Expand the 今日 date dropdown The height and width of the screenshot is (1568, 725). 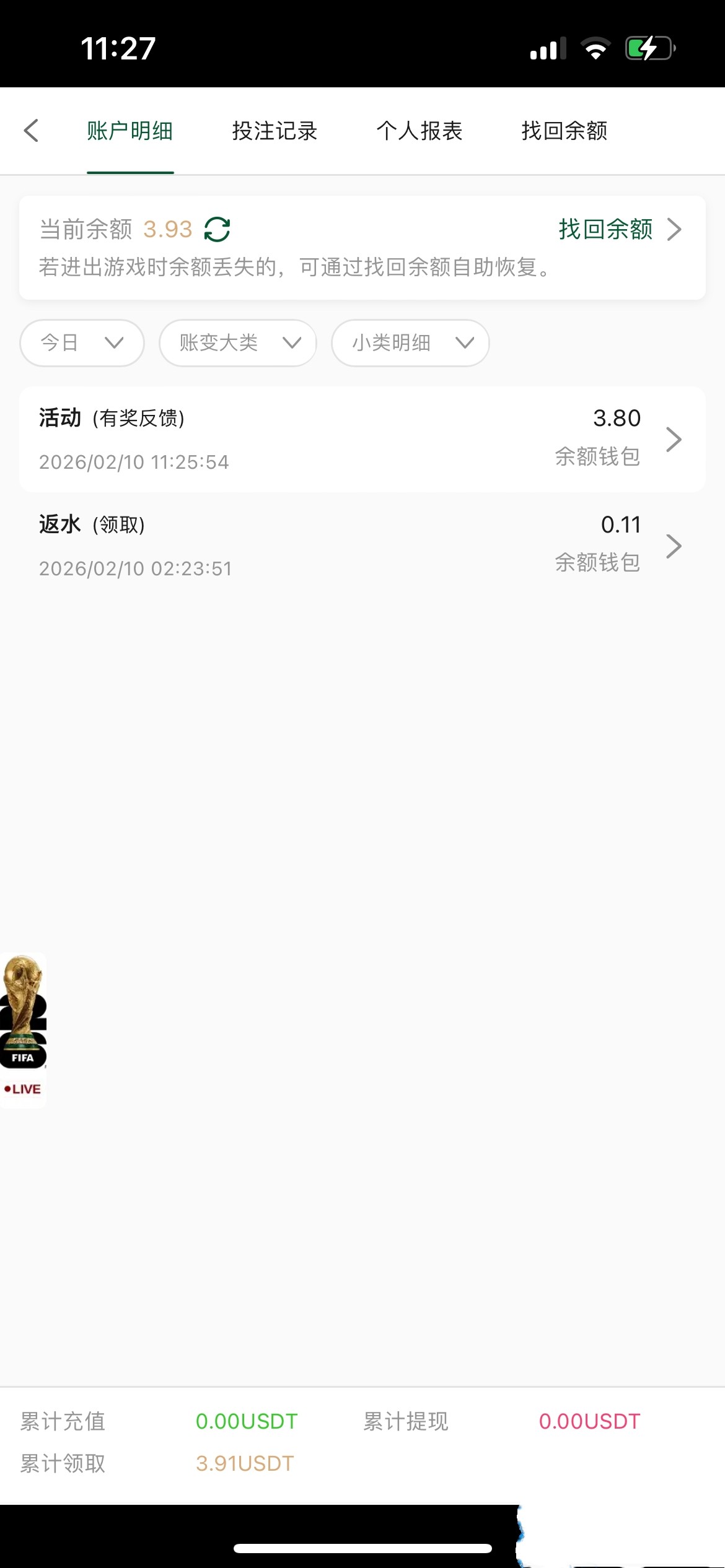pyautogui.click(x=82, y=342)
